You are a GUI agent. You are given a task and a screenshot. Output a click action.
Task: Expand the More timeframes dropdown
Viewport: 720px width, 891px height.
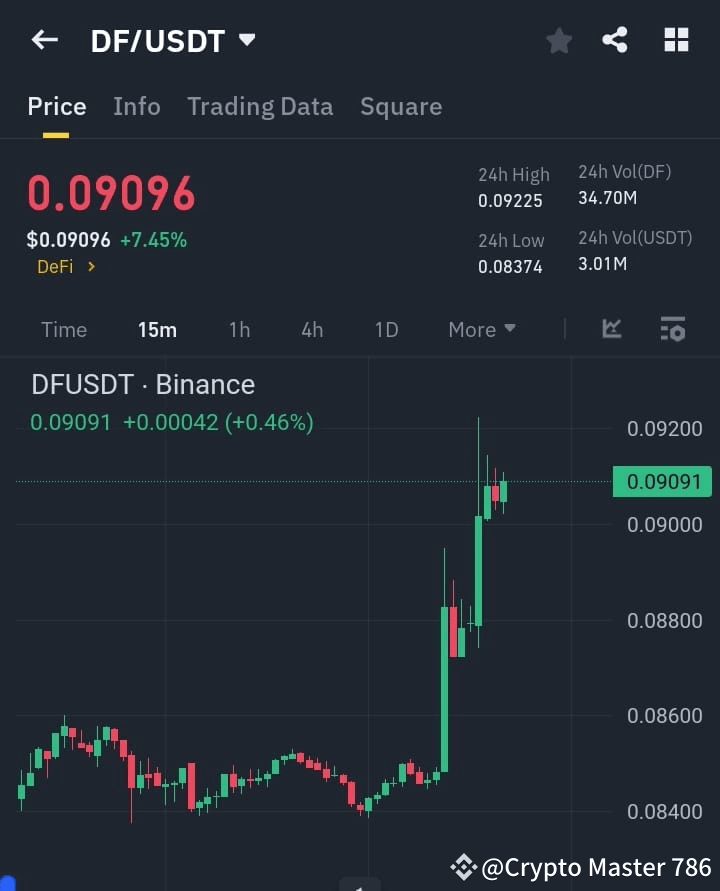coord(481,329)
